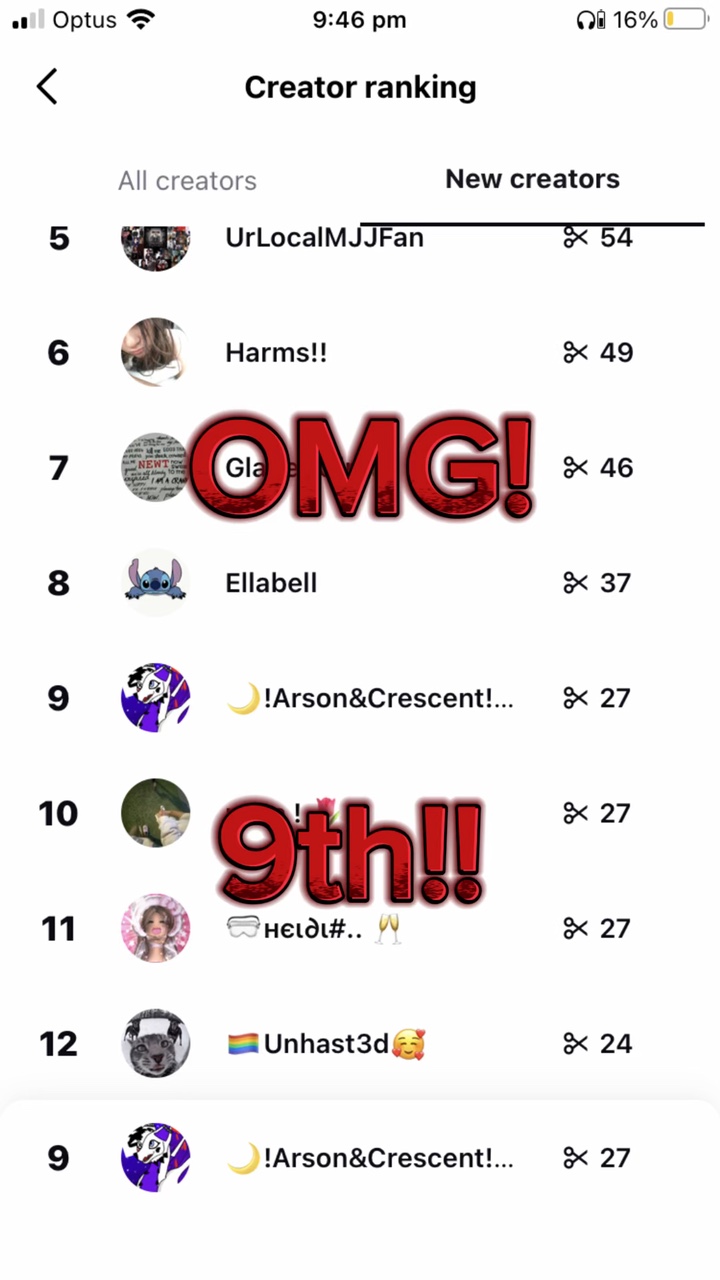Switch to the All creators tab
720x1280 pixels.
point(187,181)
